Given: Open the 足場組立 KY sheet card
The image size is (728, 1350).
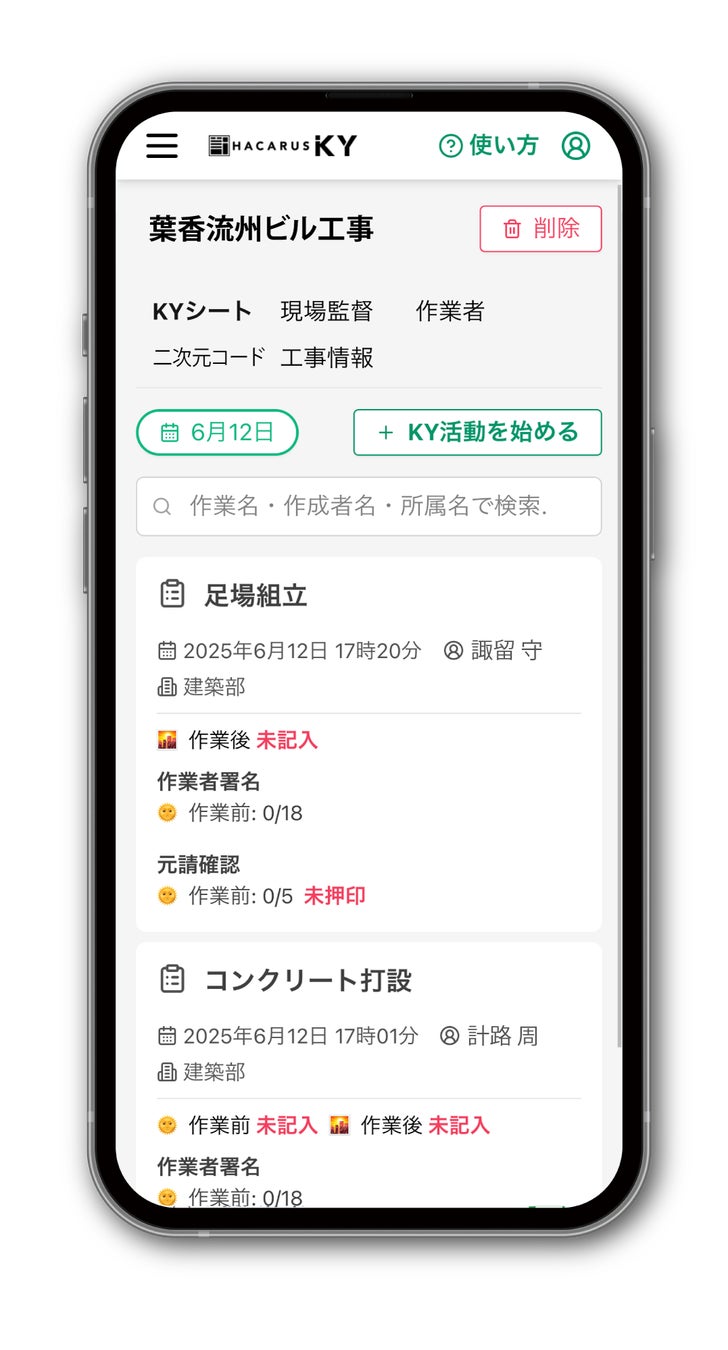Looking at the screenshot, I should tap(369, 744).
